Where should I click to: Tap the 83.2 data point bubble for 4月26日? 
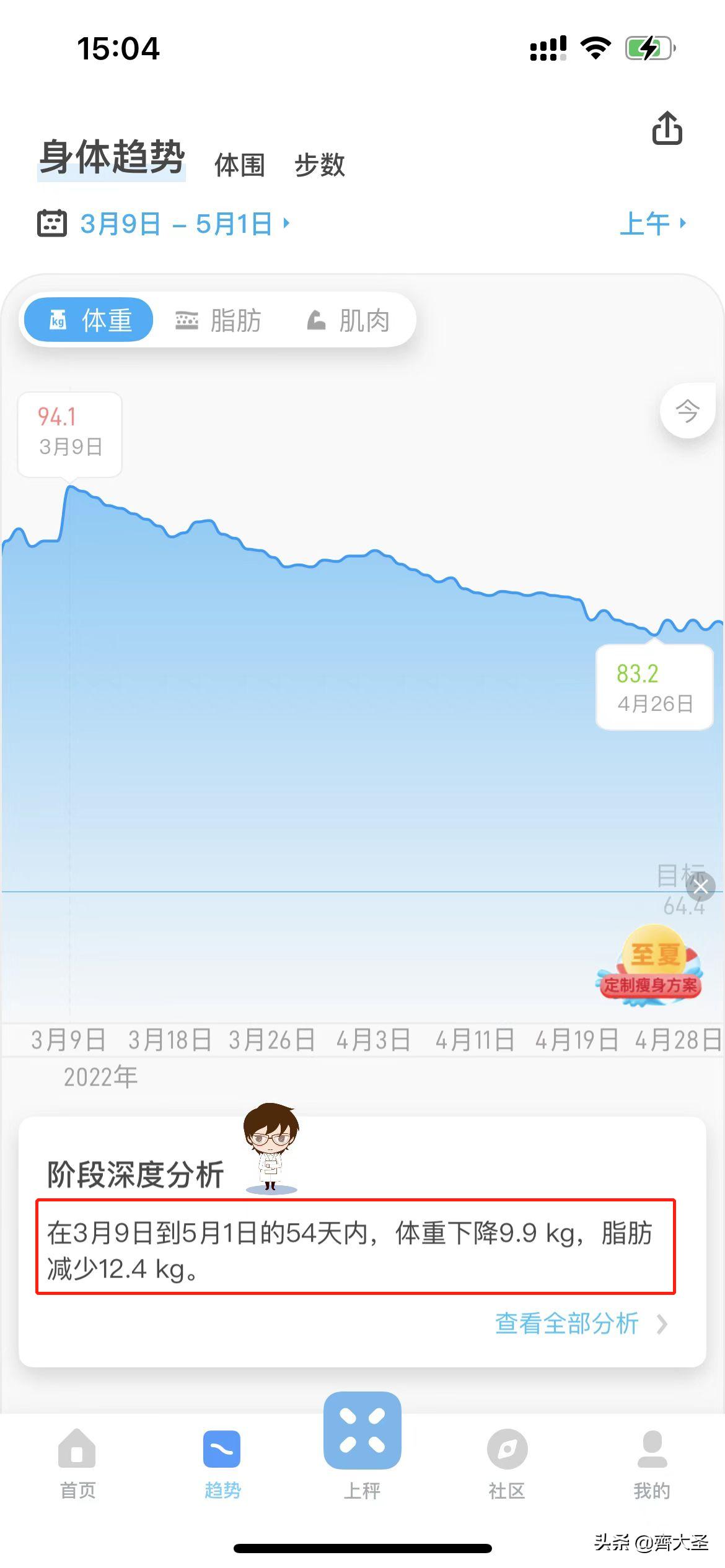pos(654,686)
